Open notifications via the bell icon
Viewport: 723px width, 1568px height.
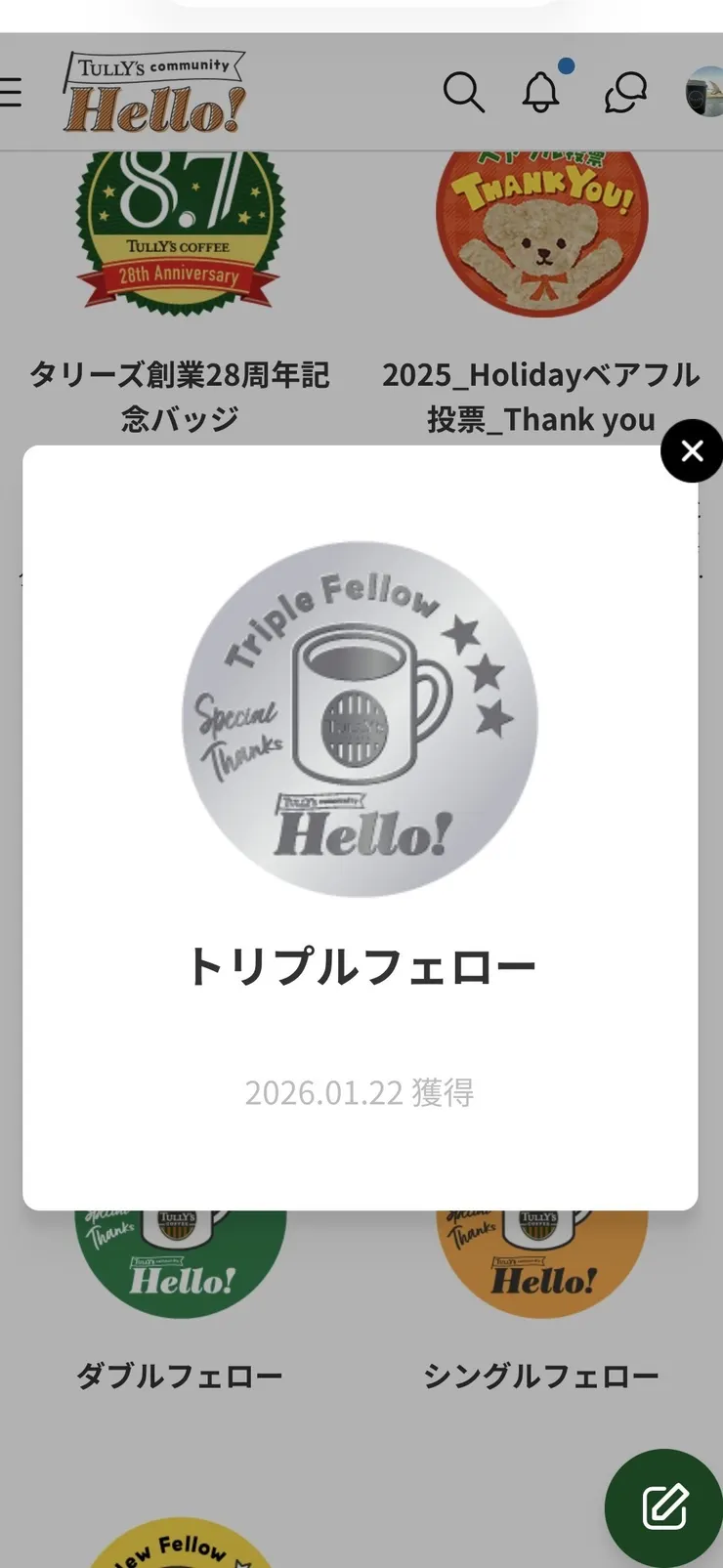pyautogui.click(x=540, y=93)
